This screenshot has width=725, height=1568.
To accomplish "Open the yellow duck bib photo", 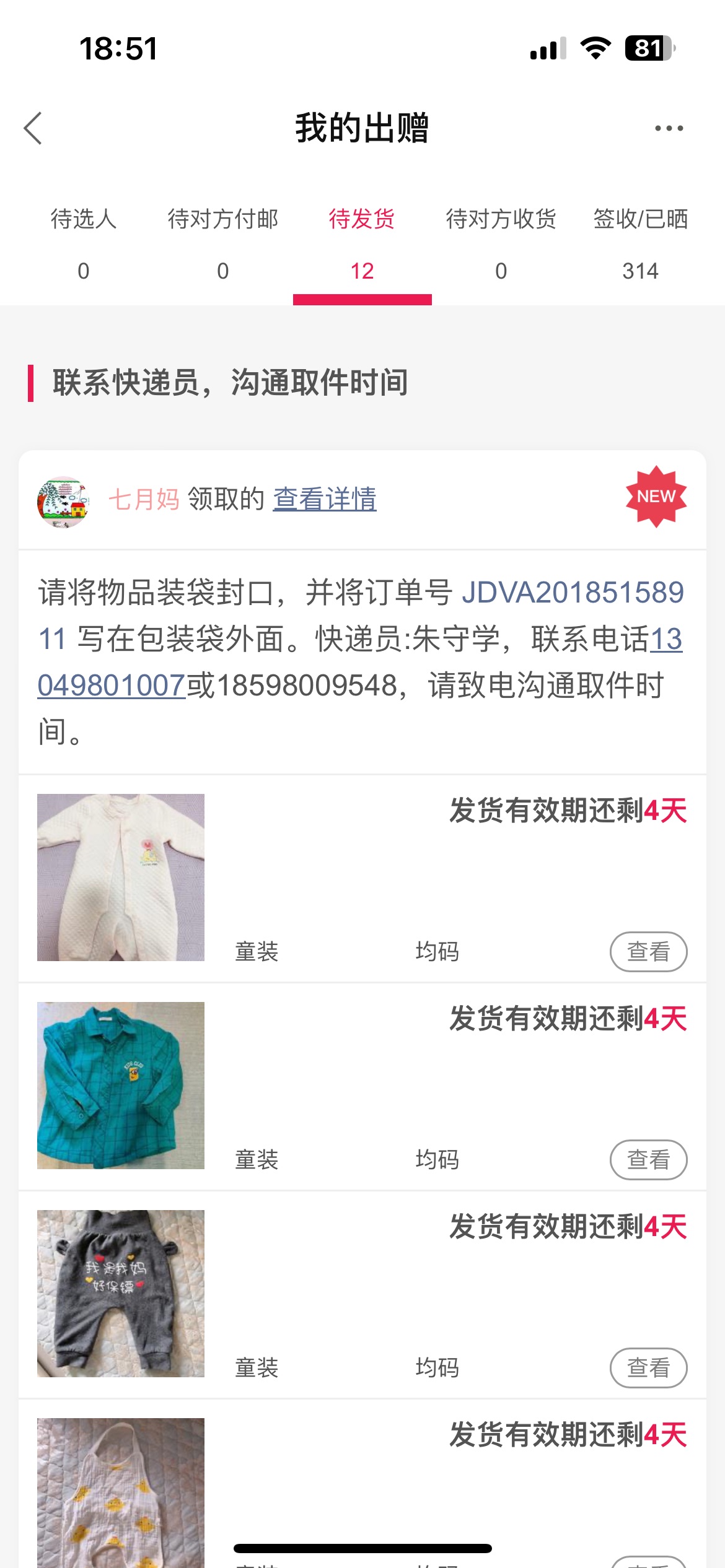I will [121, 1492].
